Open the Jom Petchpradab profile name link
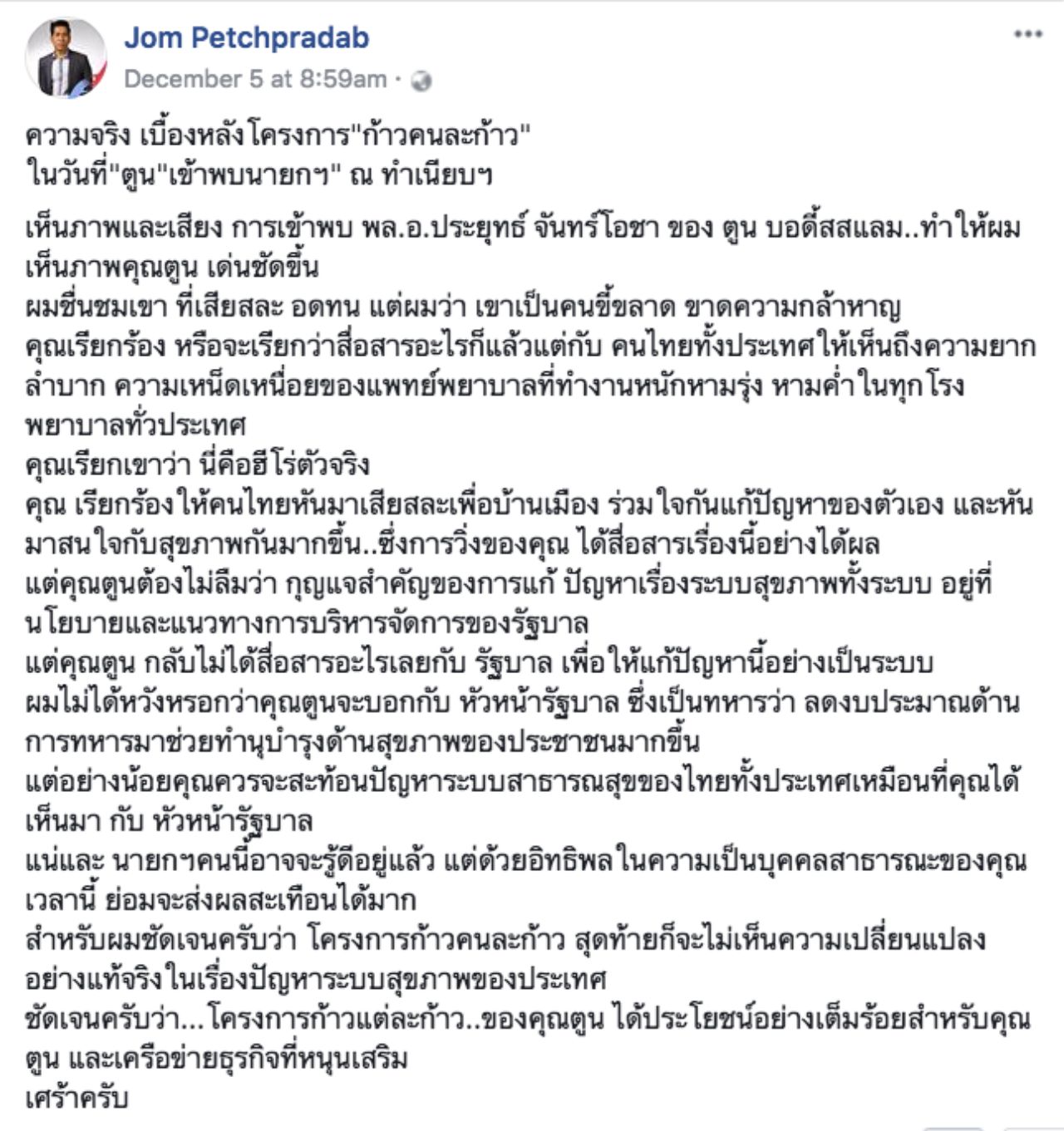The height and width of the screenshot is (1131, 1064). 247,37
